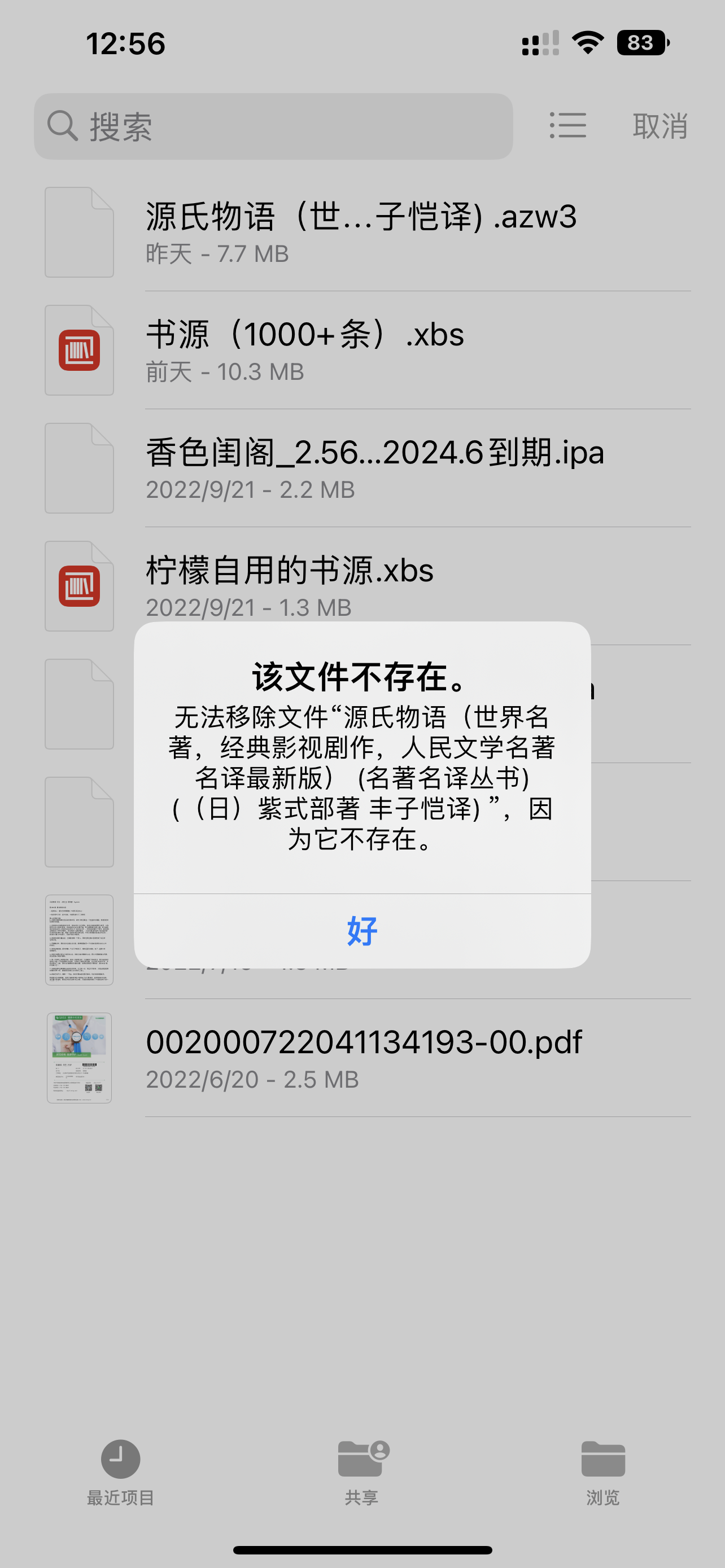
Task: Open 柠檬自用的书源.xbs file
Action: pyautogui.click(x=290, y=584)
